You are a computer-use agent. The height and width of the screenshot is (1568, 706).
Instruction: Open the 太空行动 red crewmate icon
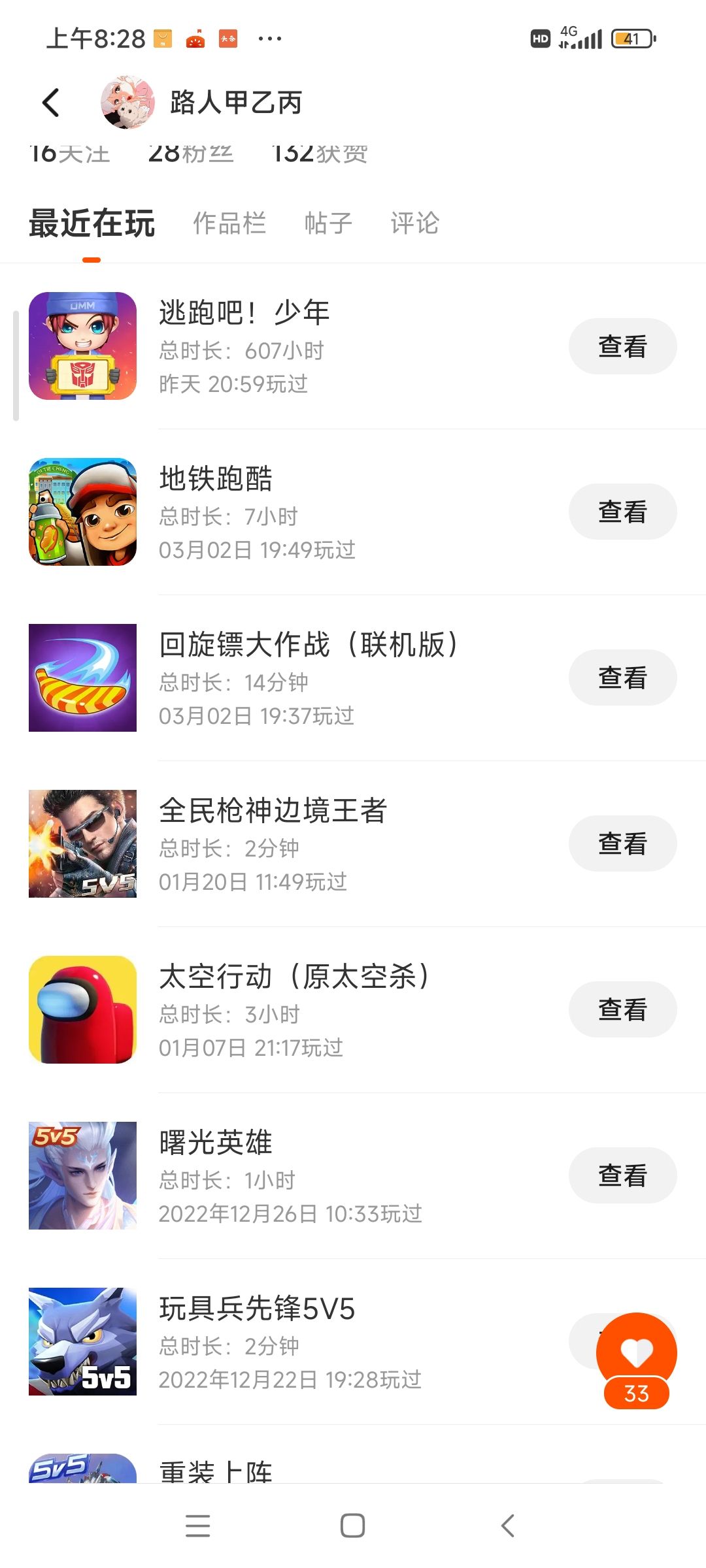(83, 1010)
